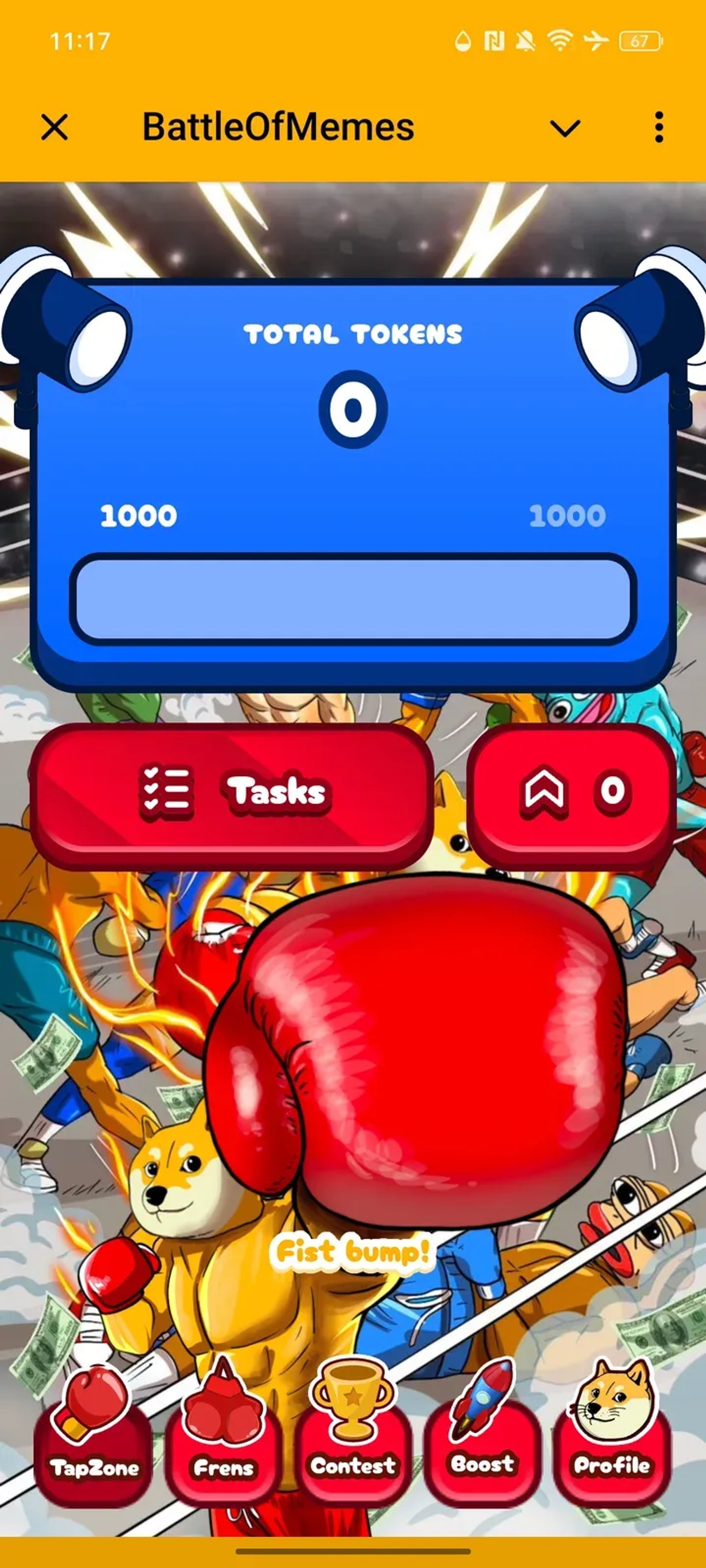This screenshot has height=1568, width=706.
Task: Close the BattleOfMemes mini app
Action: (x=55, y=128)
